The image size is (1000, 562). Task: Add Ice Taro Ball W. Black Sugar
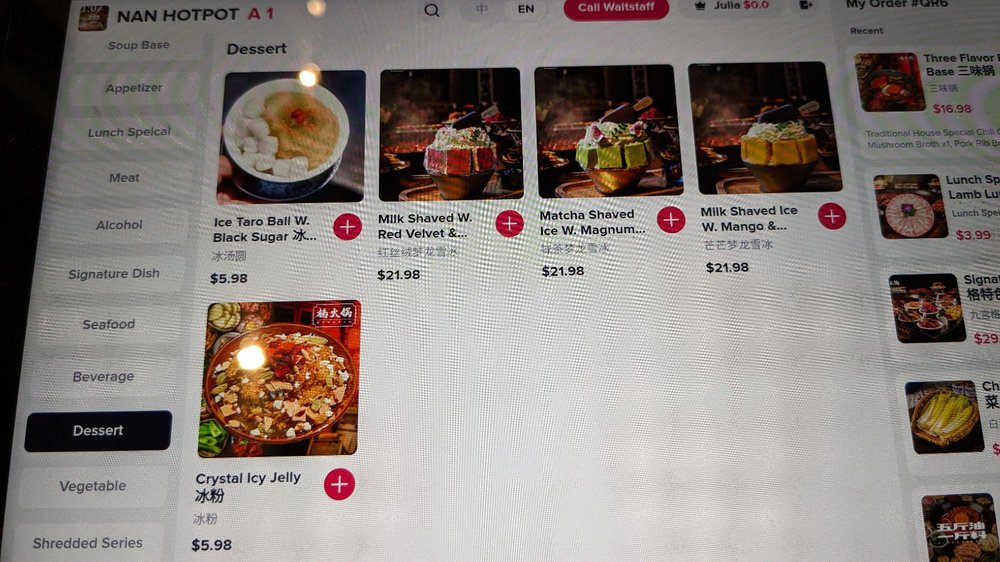click(347, 227)
